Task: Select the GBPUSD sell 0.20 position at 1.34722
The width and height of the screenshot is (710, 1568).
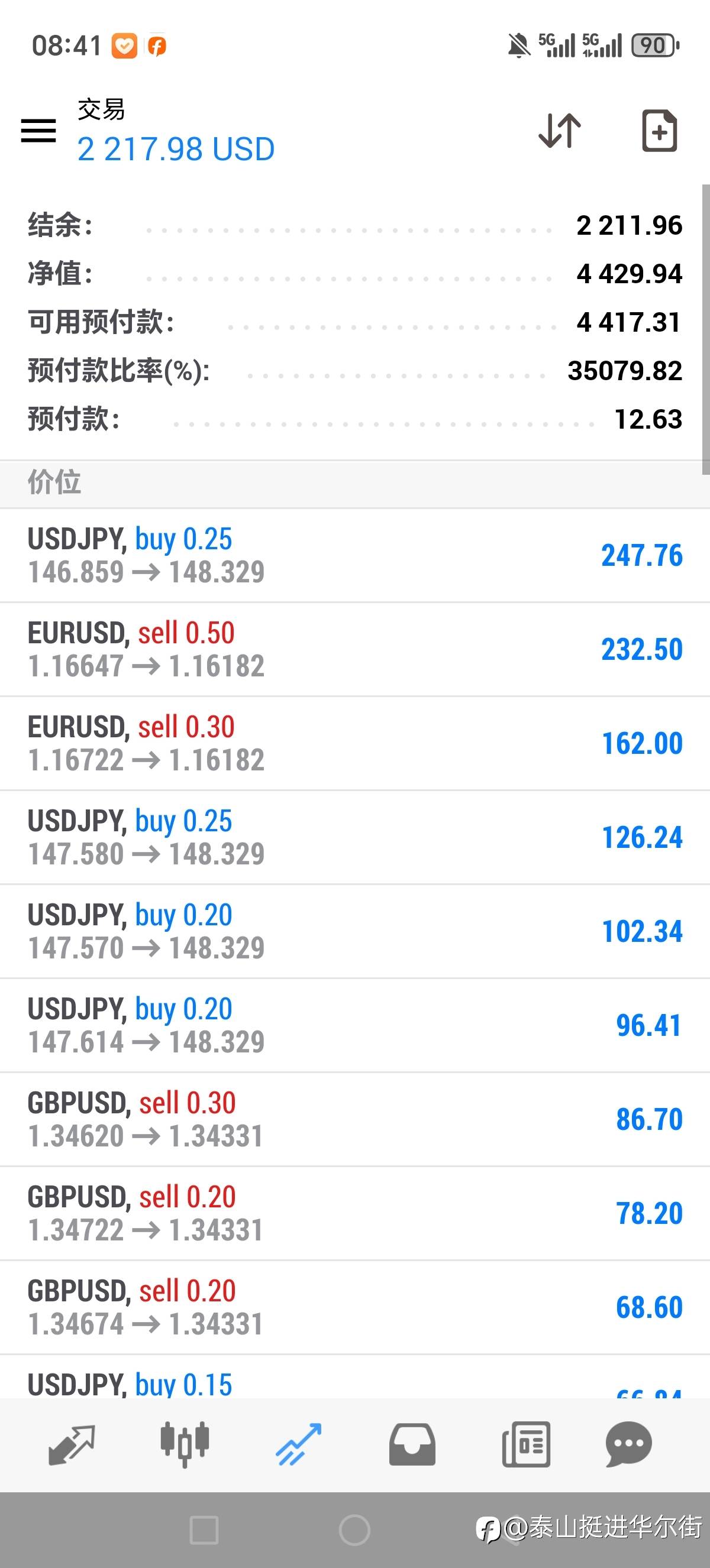Action: (355, 1213)
